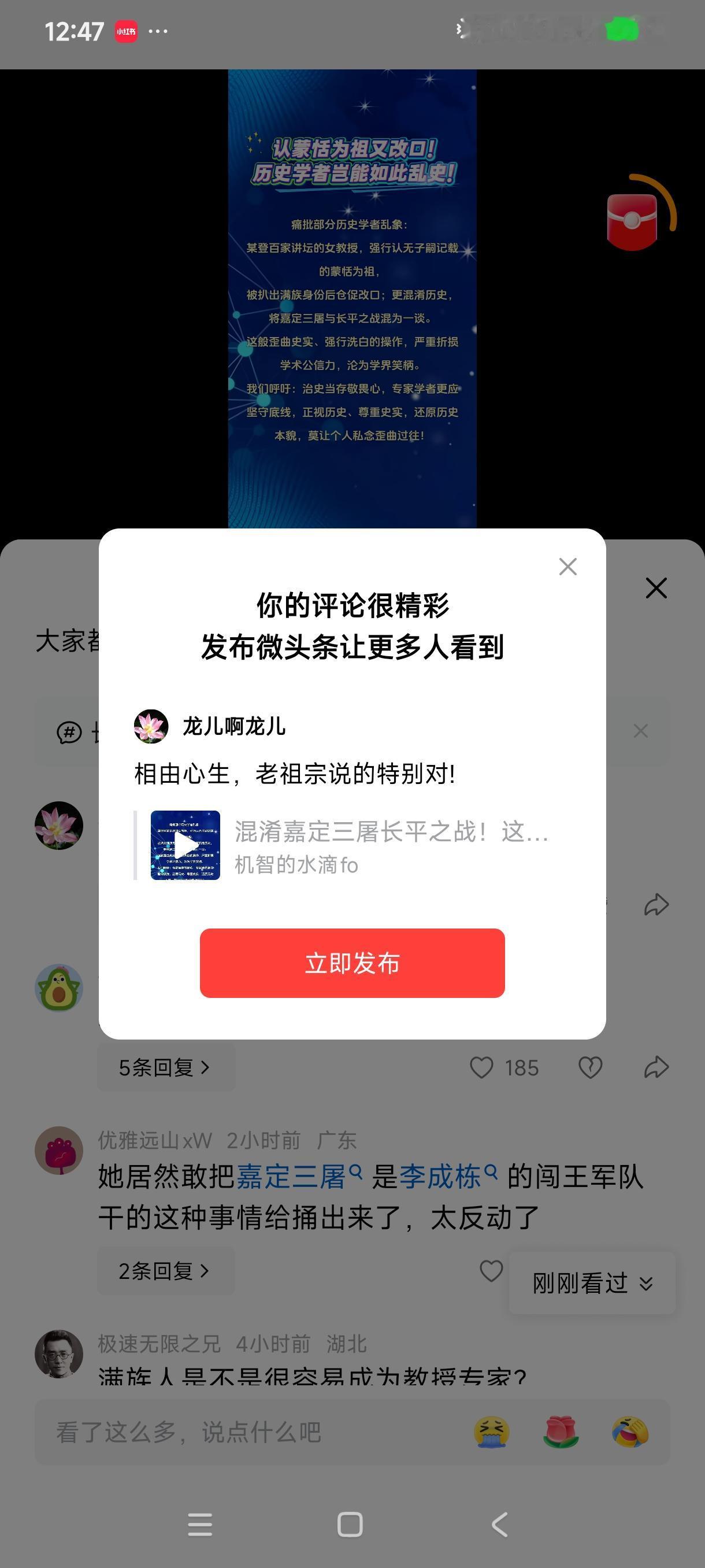Image resolution: width=705 pixels, height=1568 pixels.
Task: Like the comment showing 185 likes
Action: tap(484, 1067)
